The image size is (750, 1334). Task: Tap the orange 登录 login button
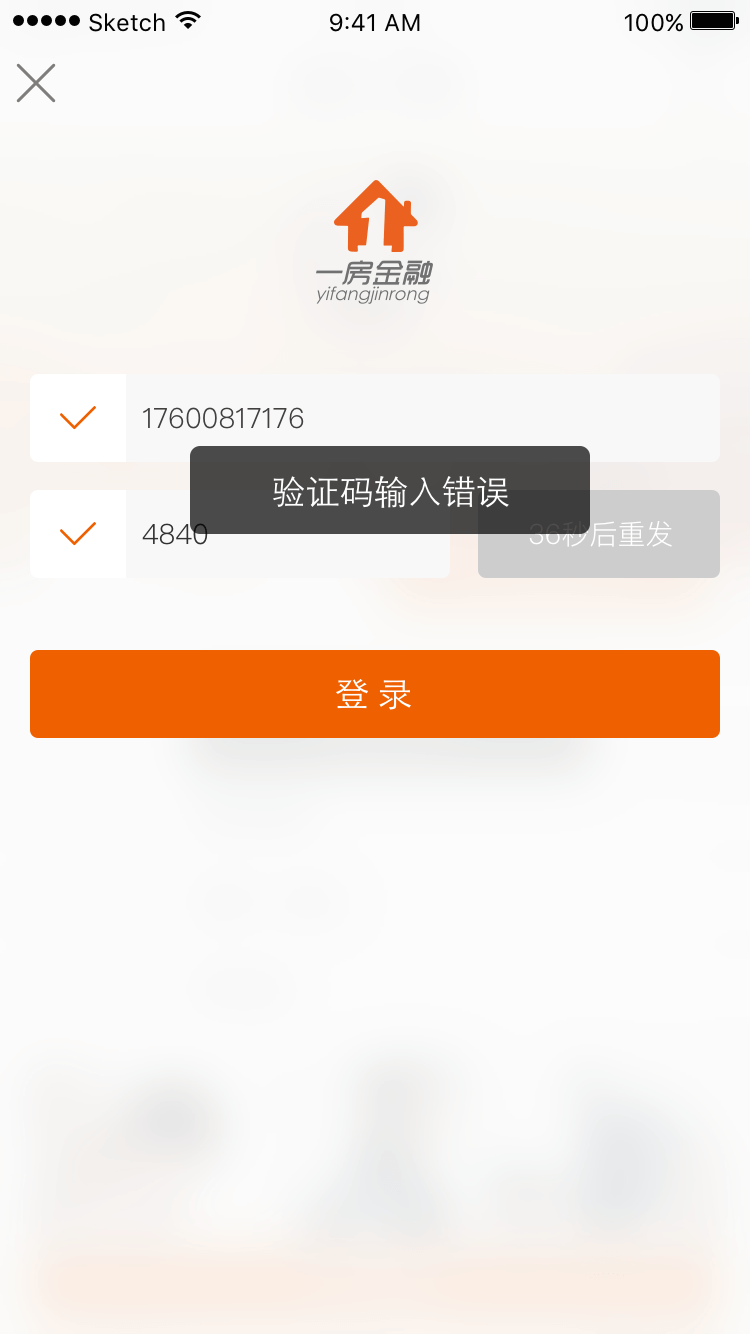click(x=375, y=694)
